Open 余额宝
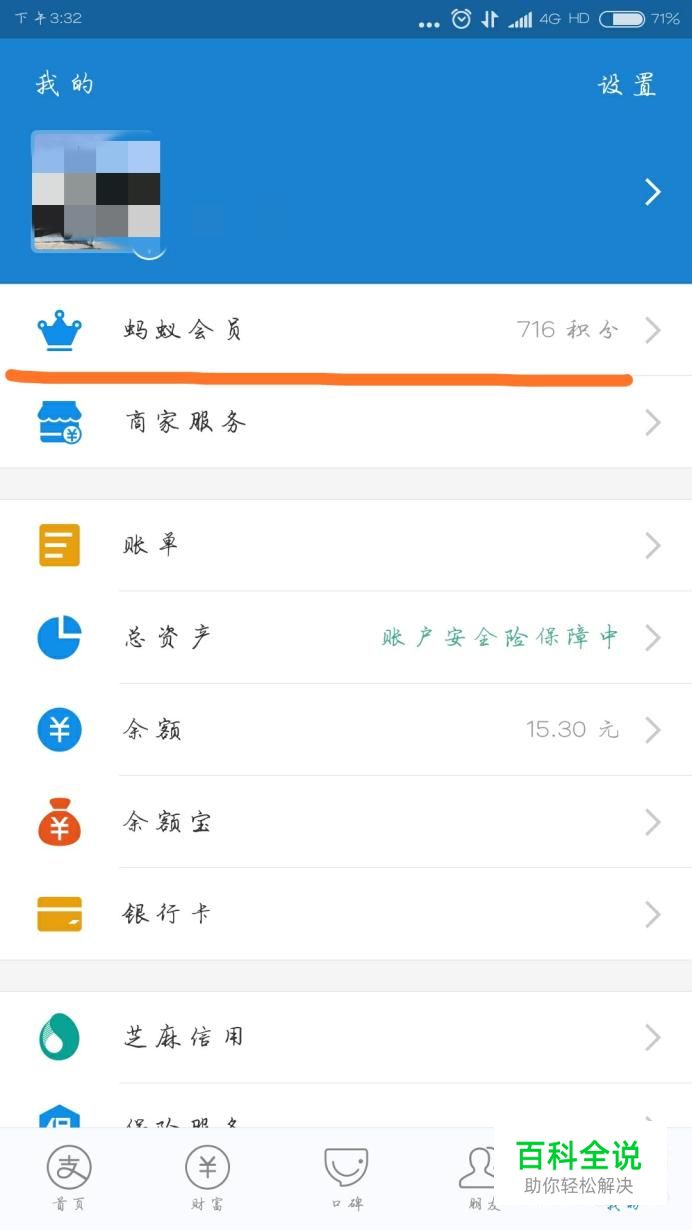 pos(345,822)
